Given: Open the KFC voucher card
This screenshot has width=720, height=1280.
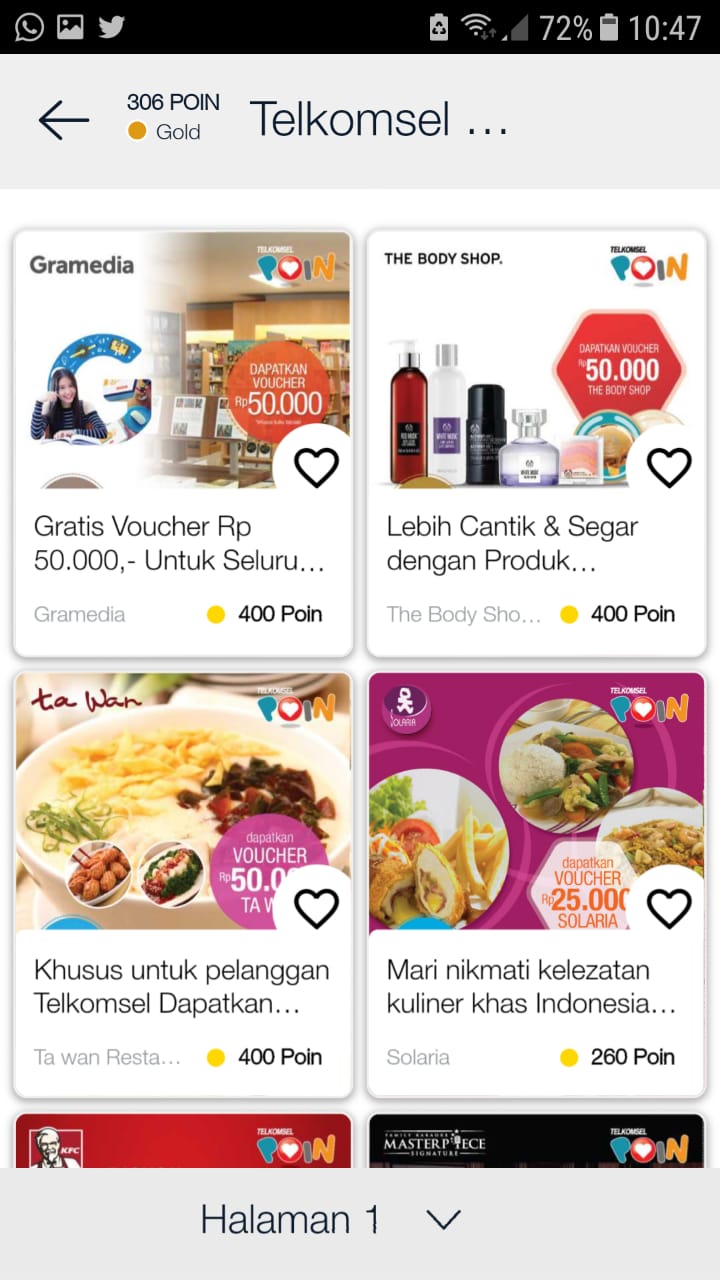Looking at the screenshot, I should [183, 1140].
